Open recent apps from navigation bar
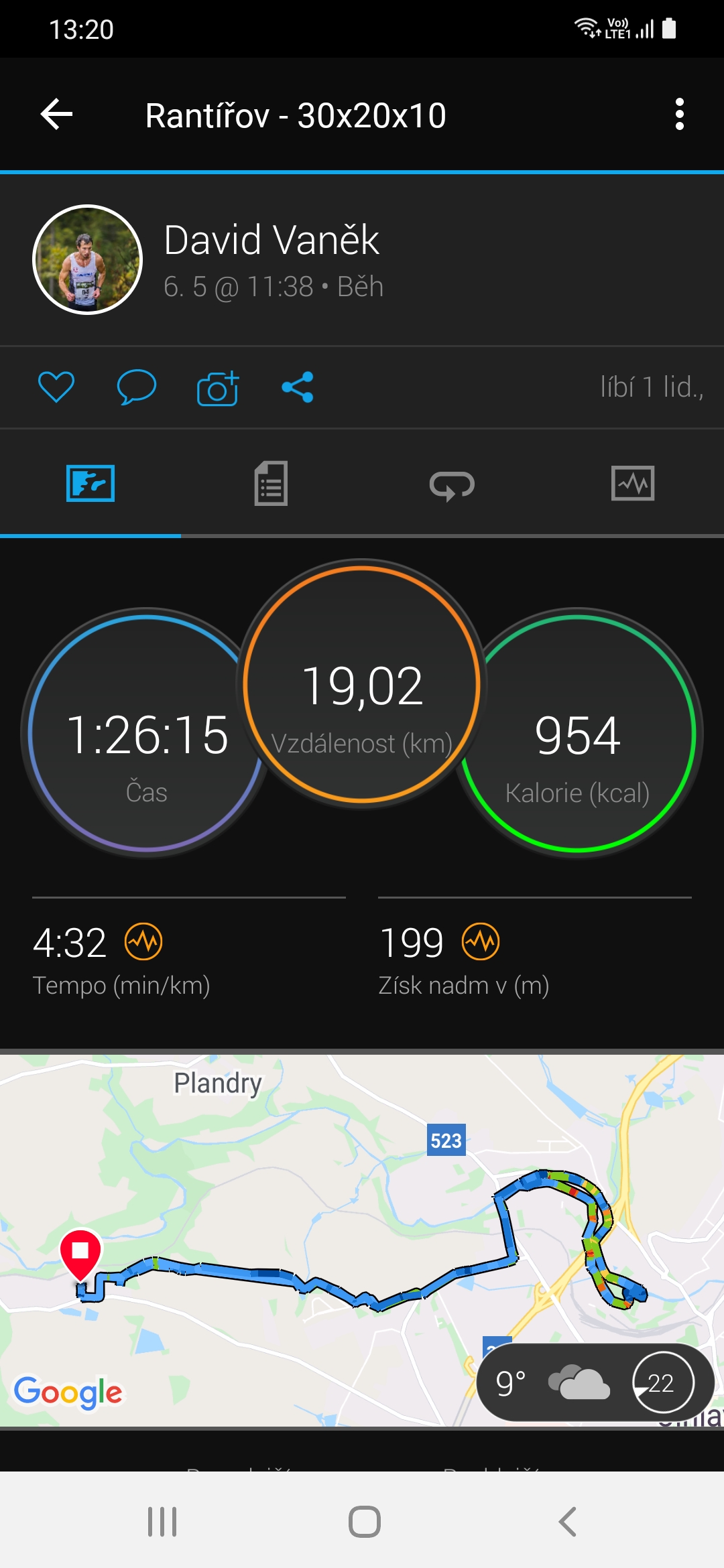This screenshot has height=1568, width=724. 162,1521
